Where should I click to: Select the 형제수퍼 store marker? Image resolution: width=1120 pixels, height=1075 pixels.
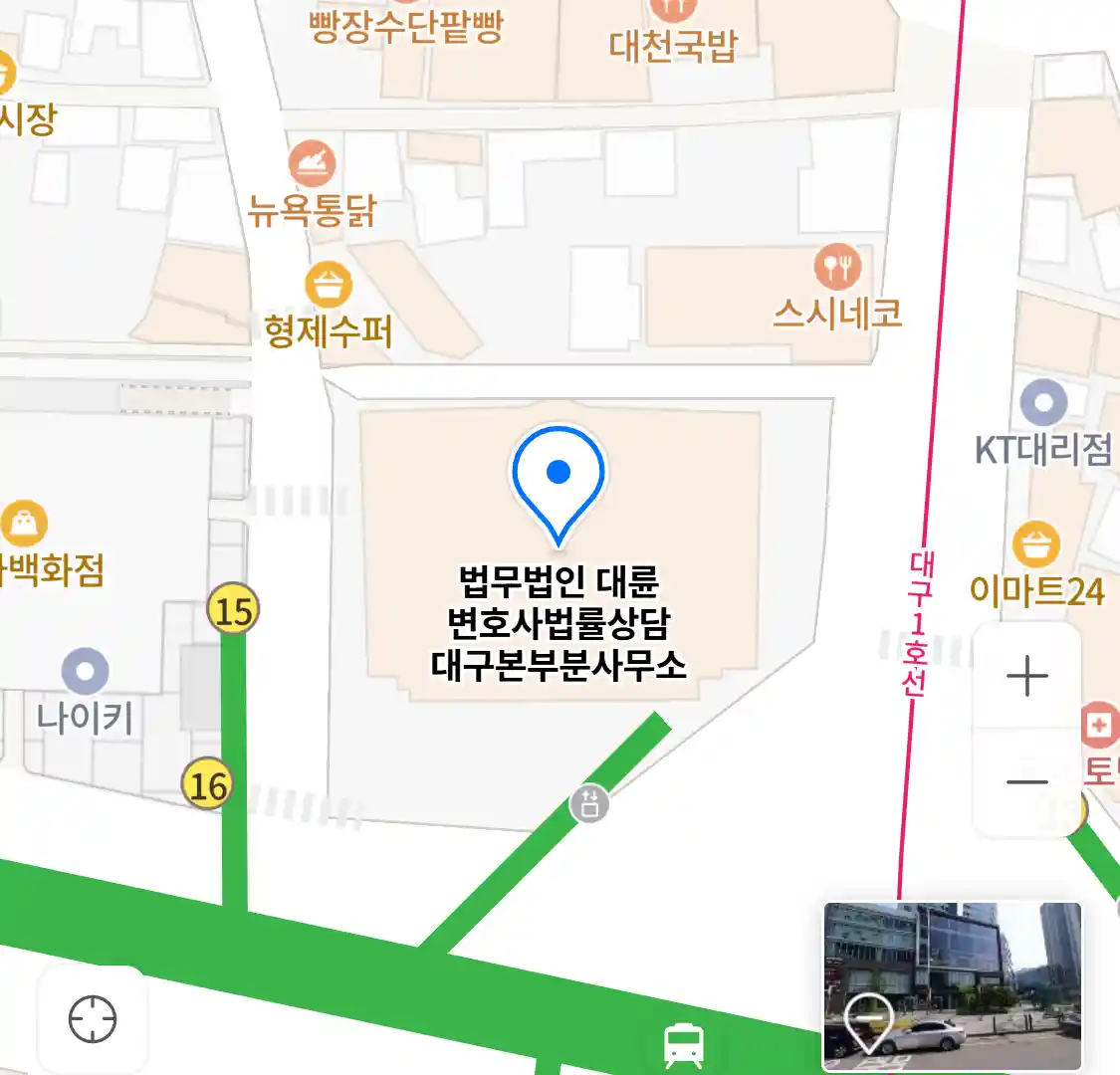328,286
